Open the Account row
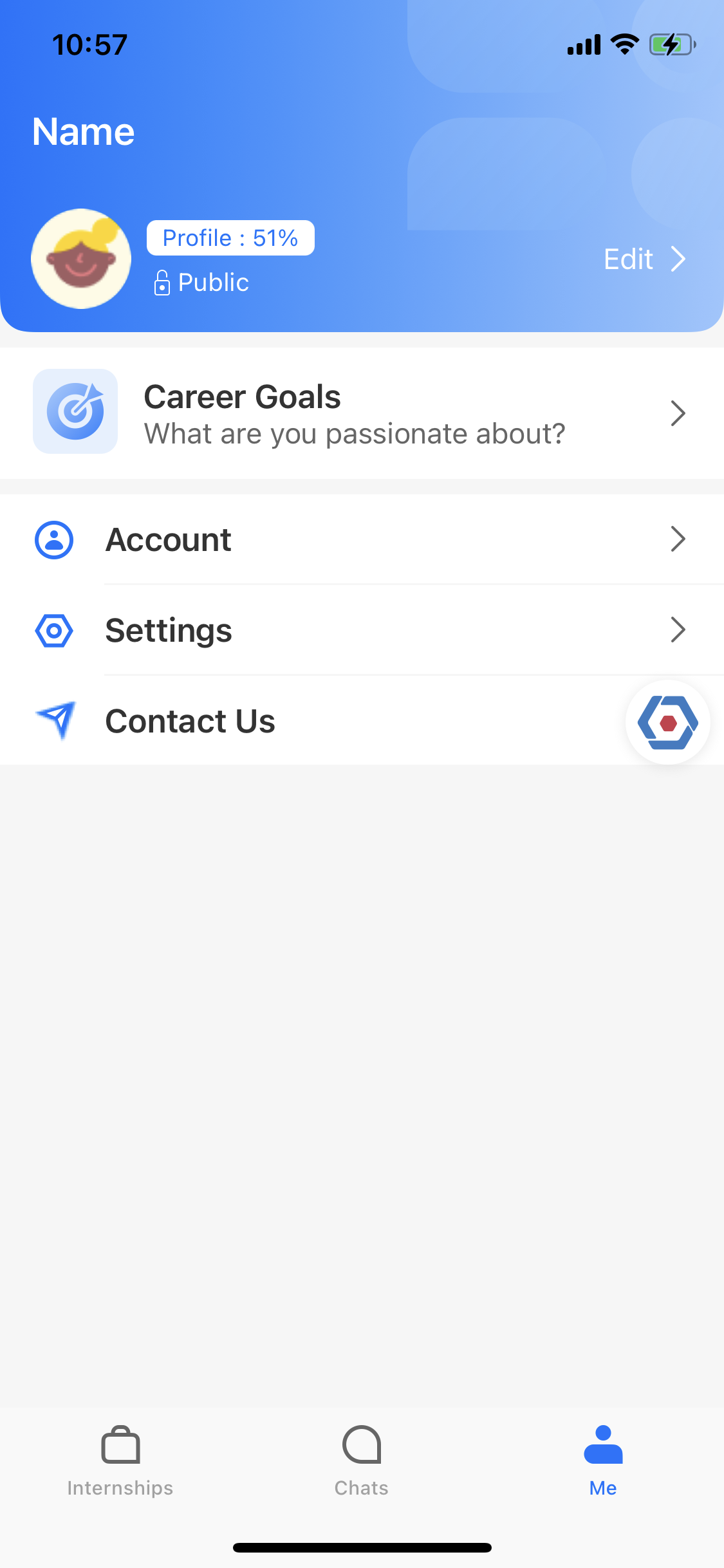Screen dimensions: 724x1568 point(362,539)
